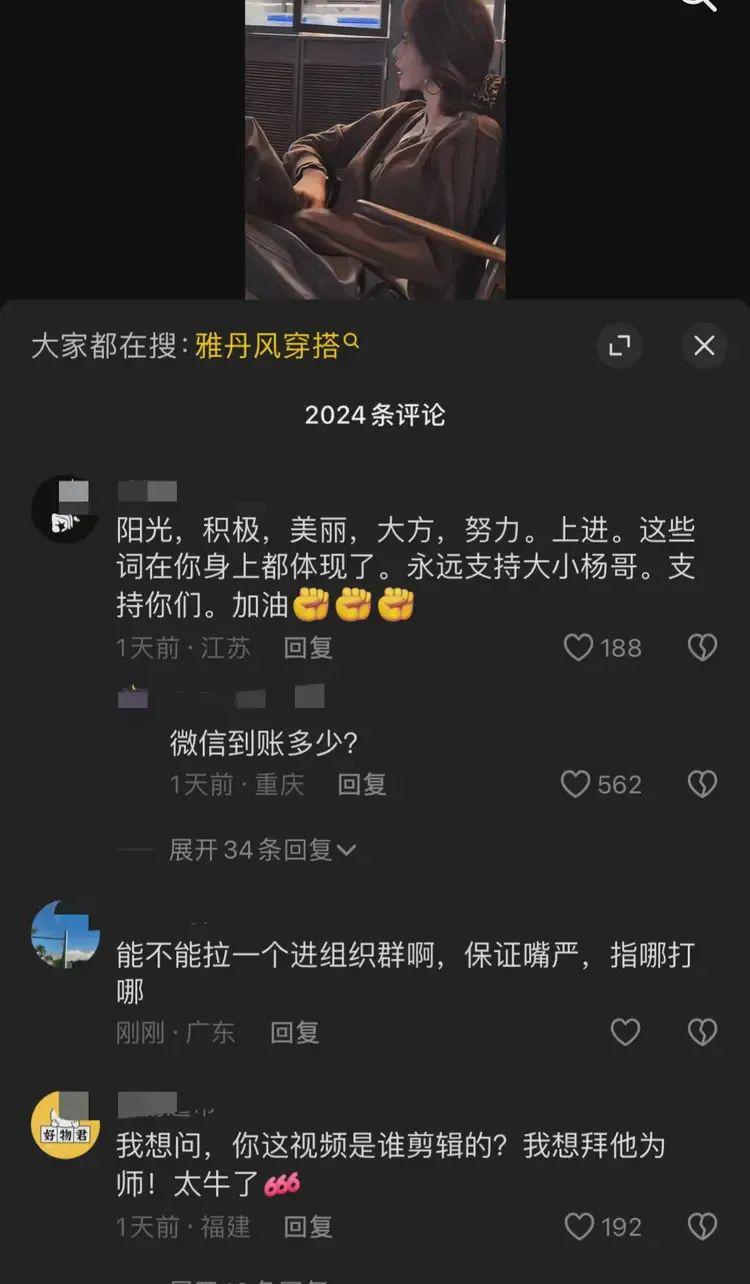This screenshot has height=1284, width=750.
Task: Dislike the comment asking 你这视频是谁剪辑的
Action: tap(703, 1226)
